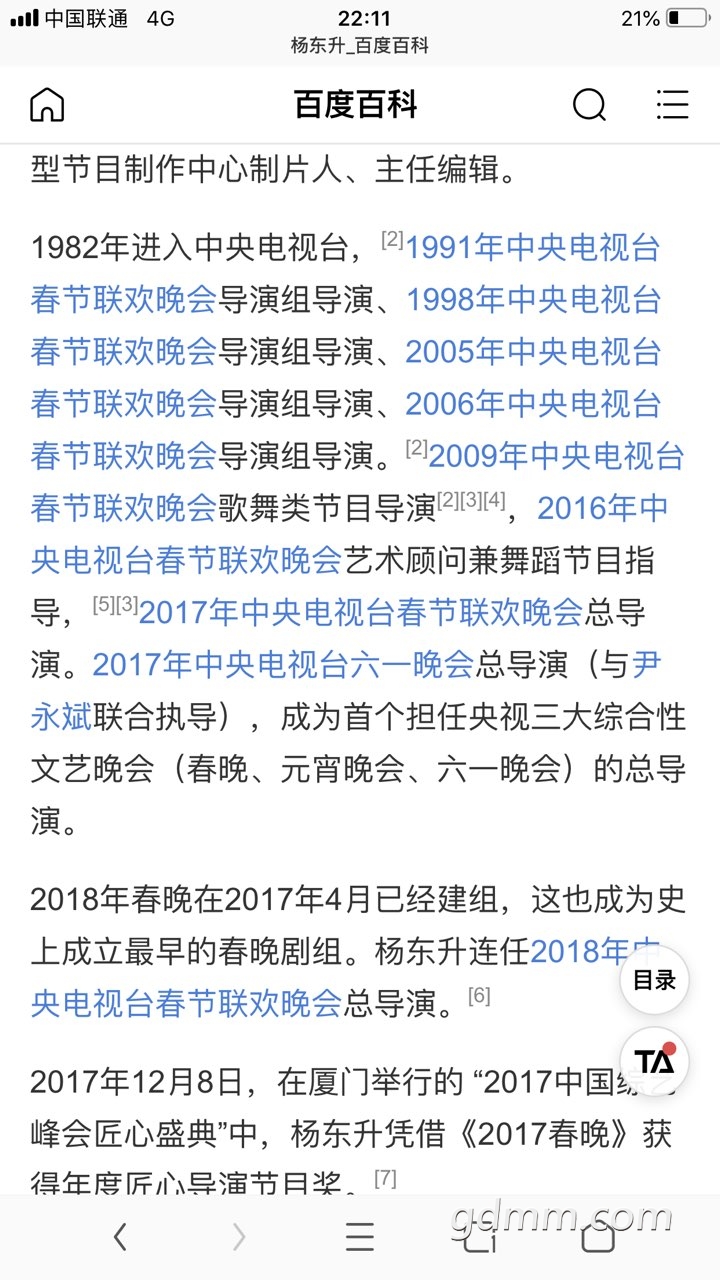Open the floating 目录 contents button
720x1280 pixels.
click(654, 981)
